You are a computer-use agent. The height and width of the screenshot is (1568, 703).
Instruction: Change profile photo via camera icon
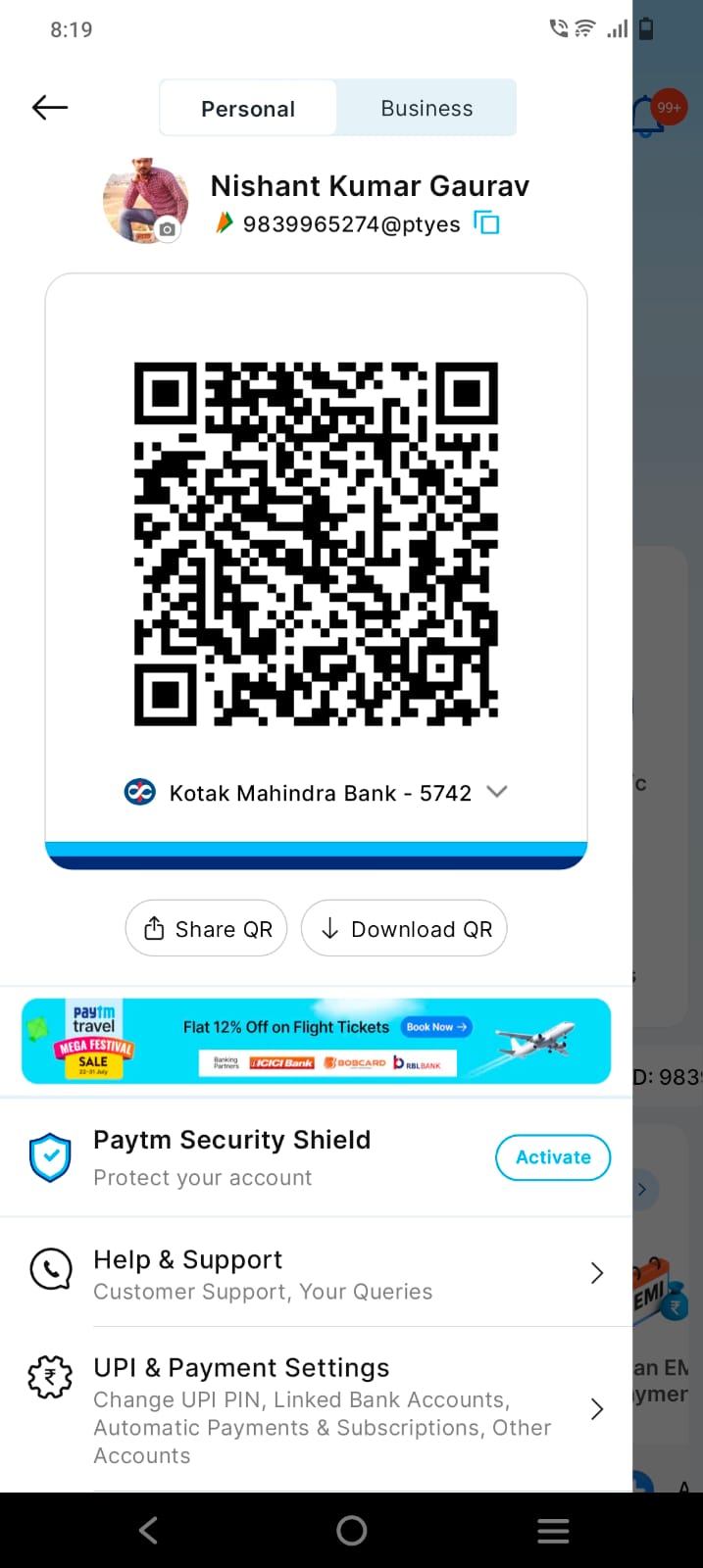[x=168, y=229]
